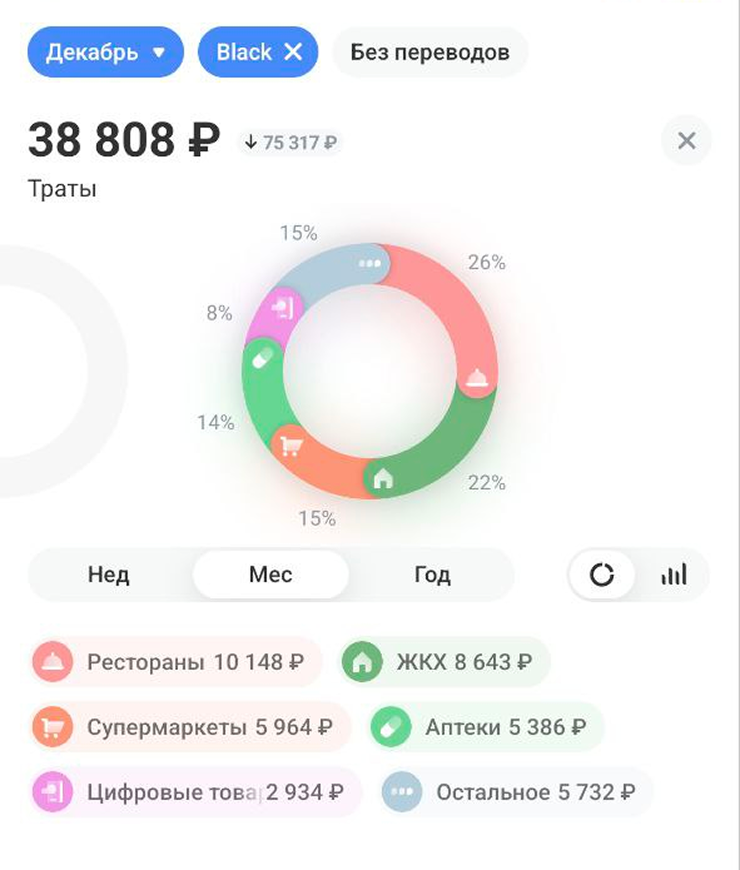The height and width of the screenshot is (870, 740).
Task: Show the donut chart view
Action: (602, 576)
